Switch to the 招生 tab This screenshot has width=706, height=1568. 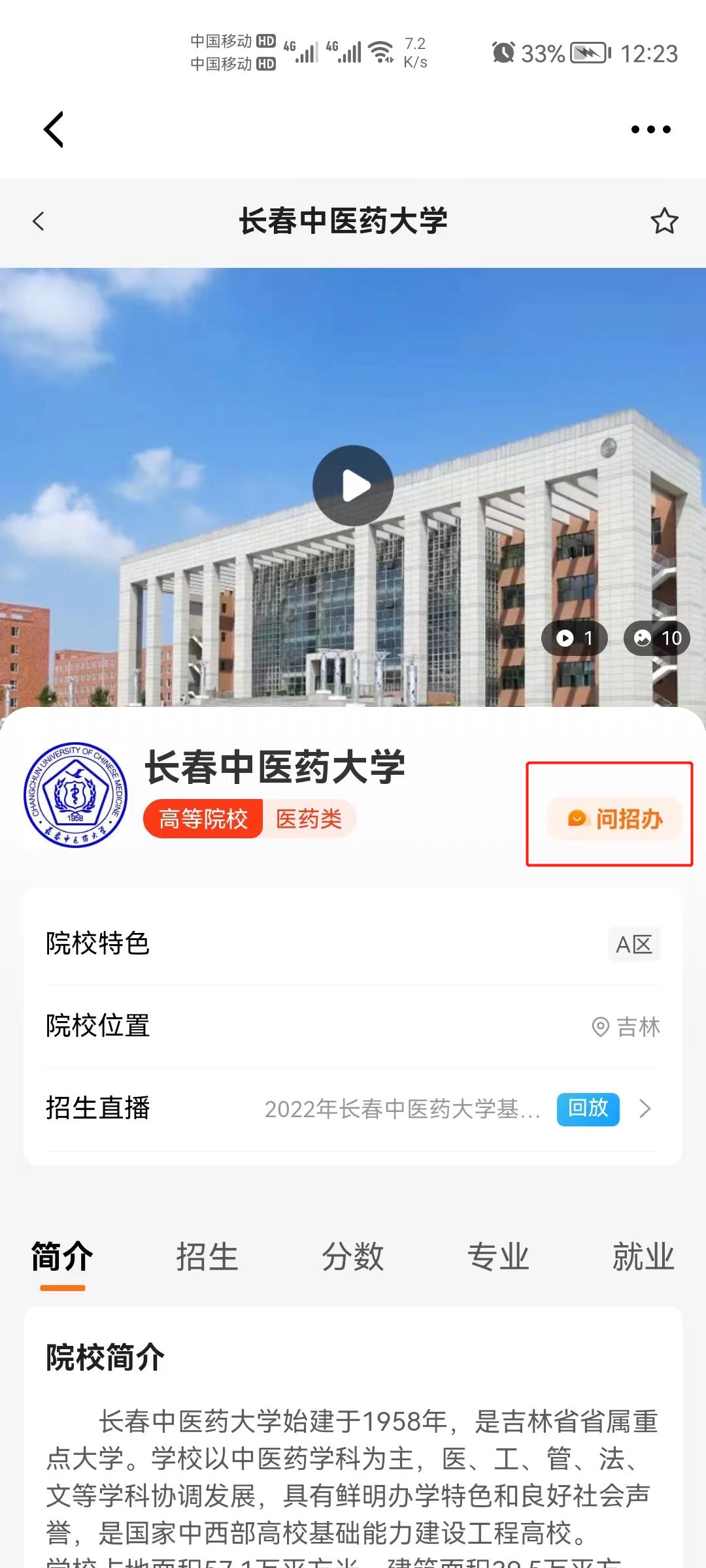coord(207,1256)
